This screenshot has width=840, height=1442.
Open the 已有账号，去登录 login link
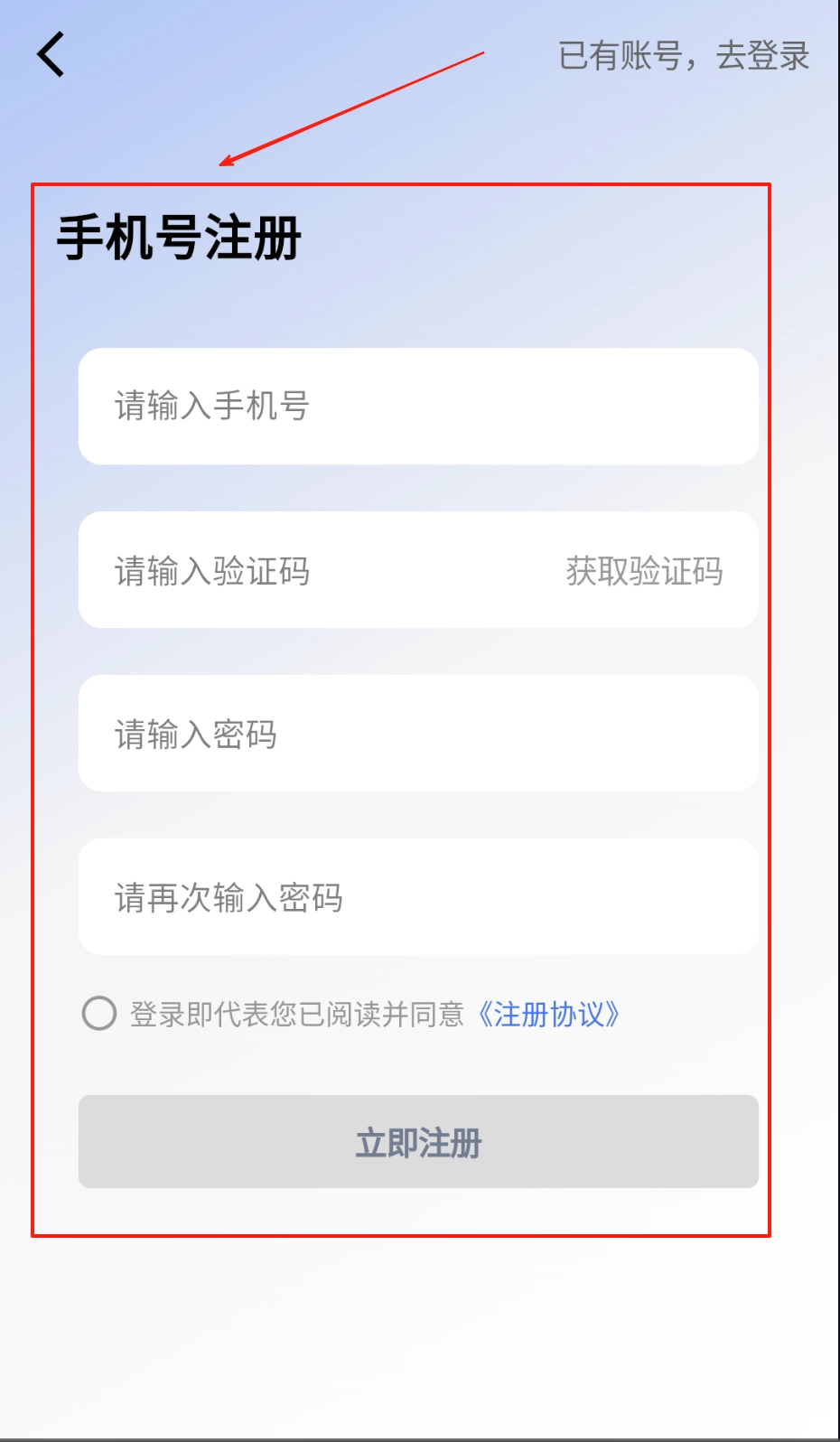point(683,56)
